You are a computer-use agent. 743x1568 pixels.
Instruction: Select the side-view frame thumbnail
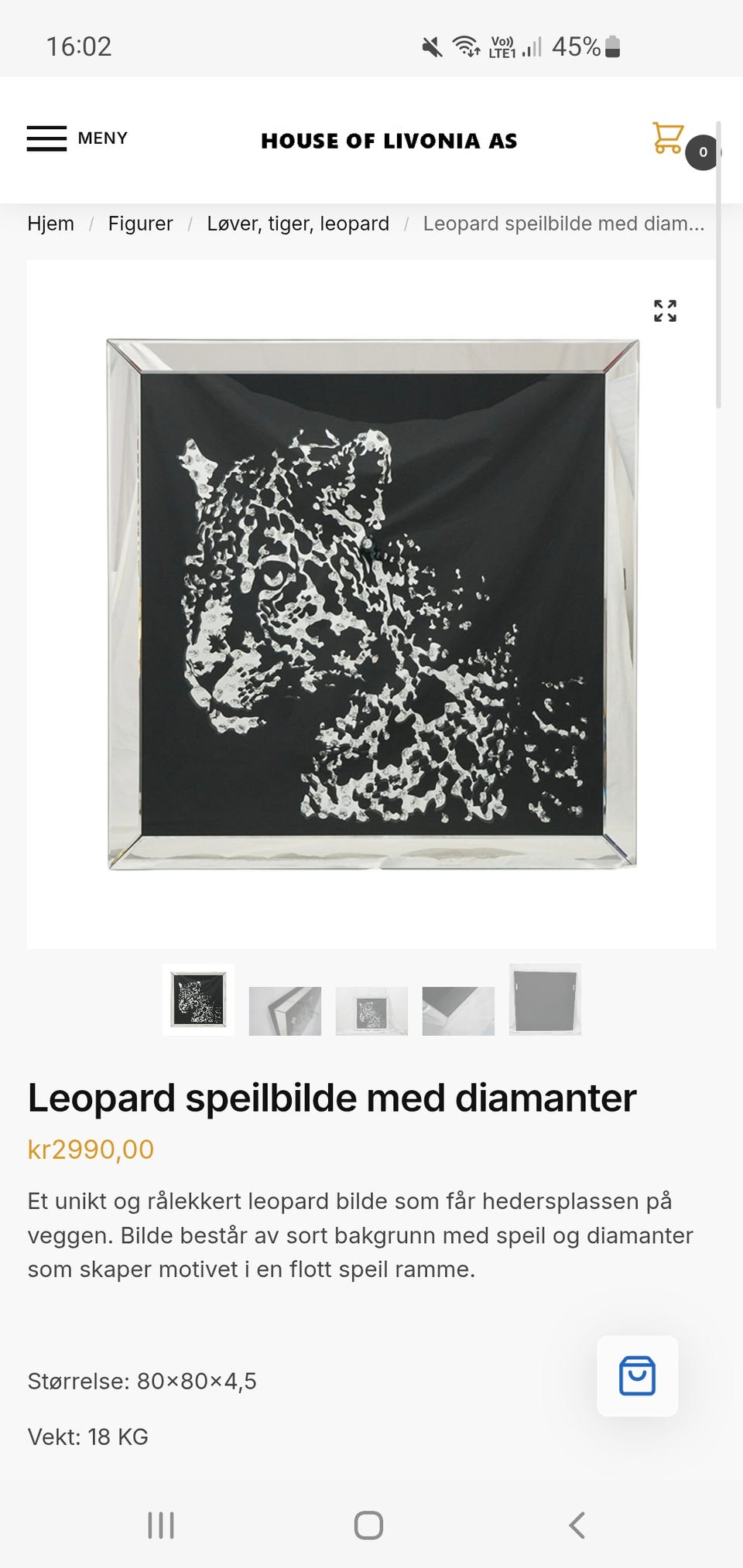click(x=284, y=1009)
